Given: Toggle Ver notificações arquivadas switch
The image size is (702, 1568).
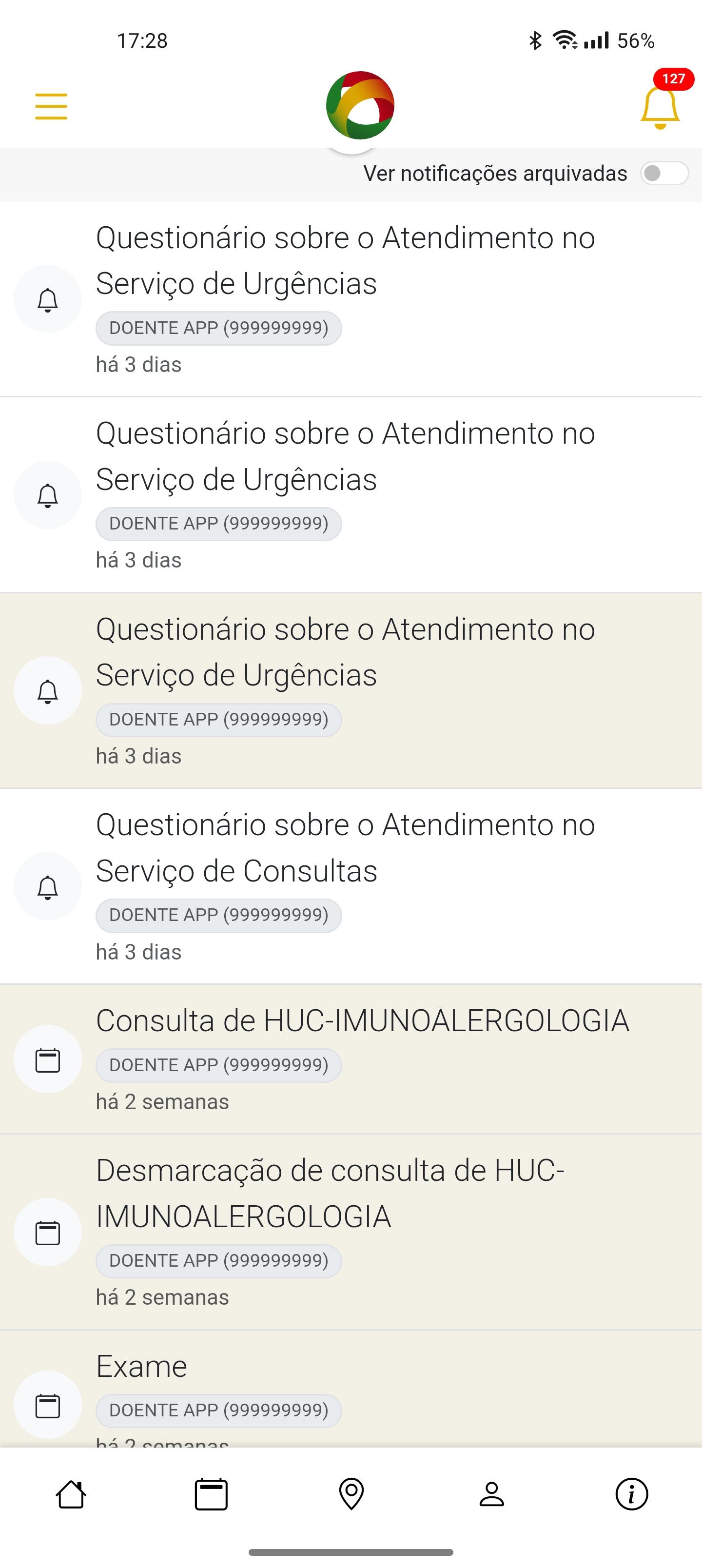Looking at the screenshot, I should tap(664, 174).
